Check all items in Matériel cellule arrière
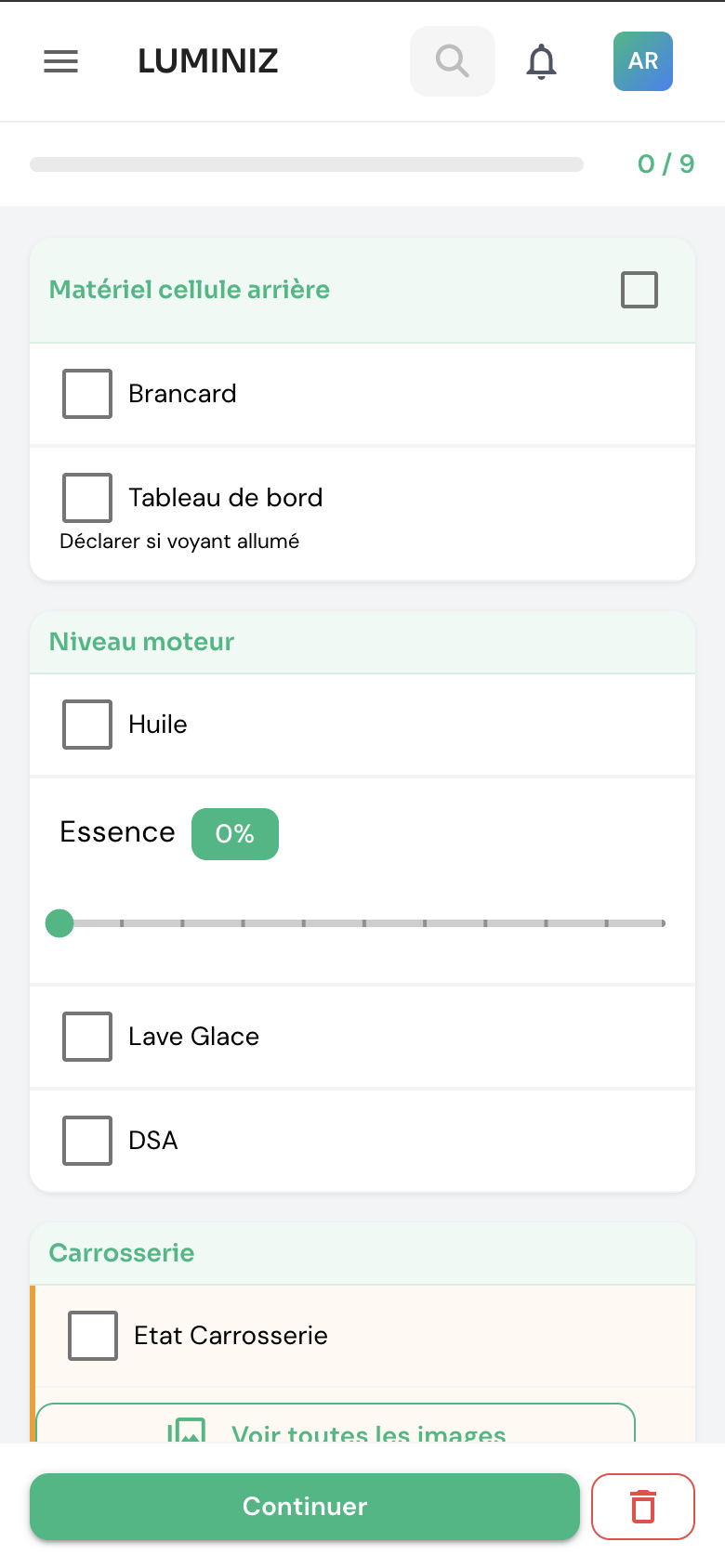 click(x=639, y=289)
